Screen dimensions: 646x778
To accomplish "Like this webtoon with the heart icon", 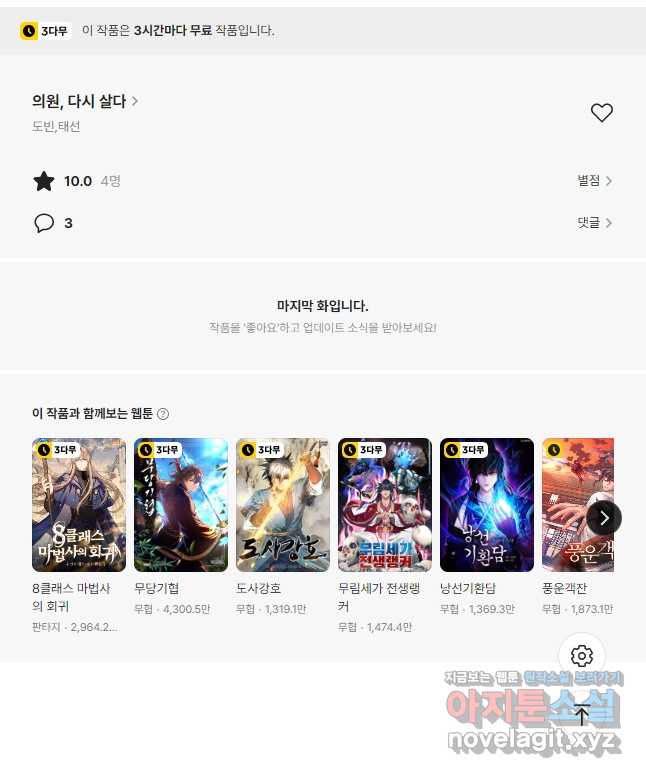I will [601, 113].
